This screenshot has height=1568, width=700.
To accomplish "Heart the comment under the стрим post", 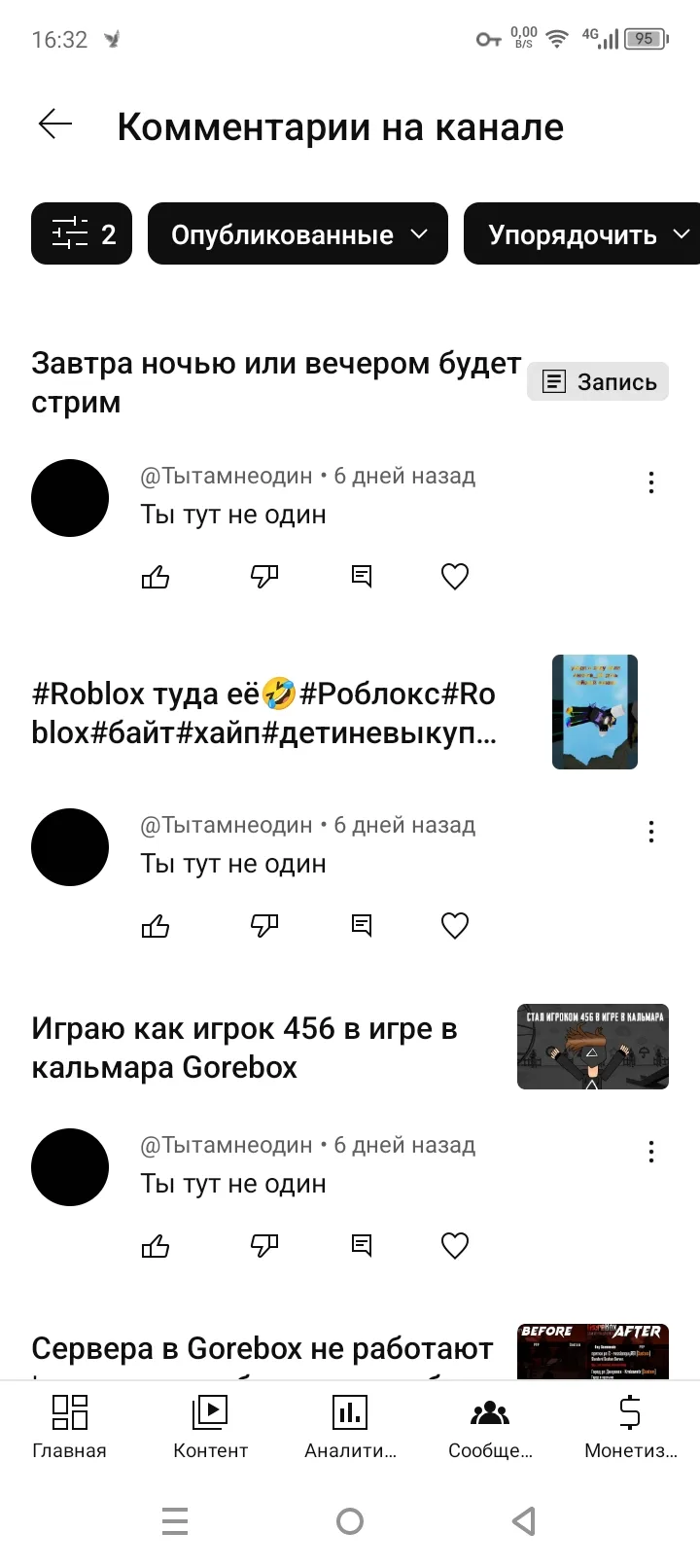I will tap(455, 577).
